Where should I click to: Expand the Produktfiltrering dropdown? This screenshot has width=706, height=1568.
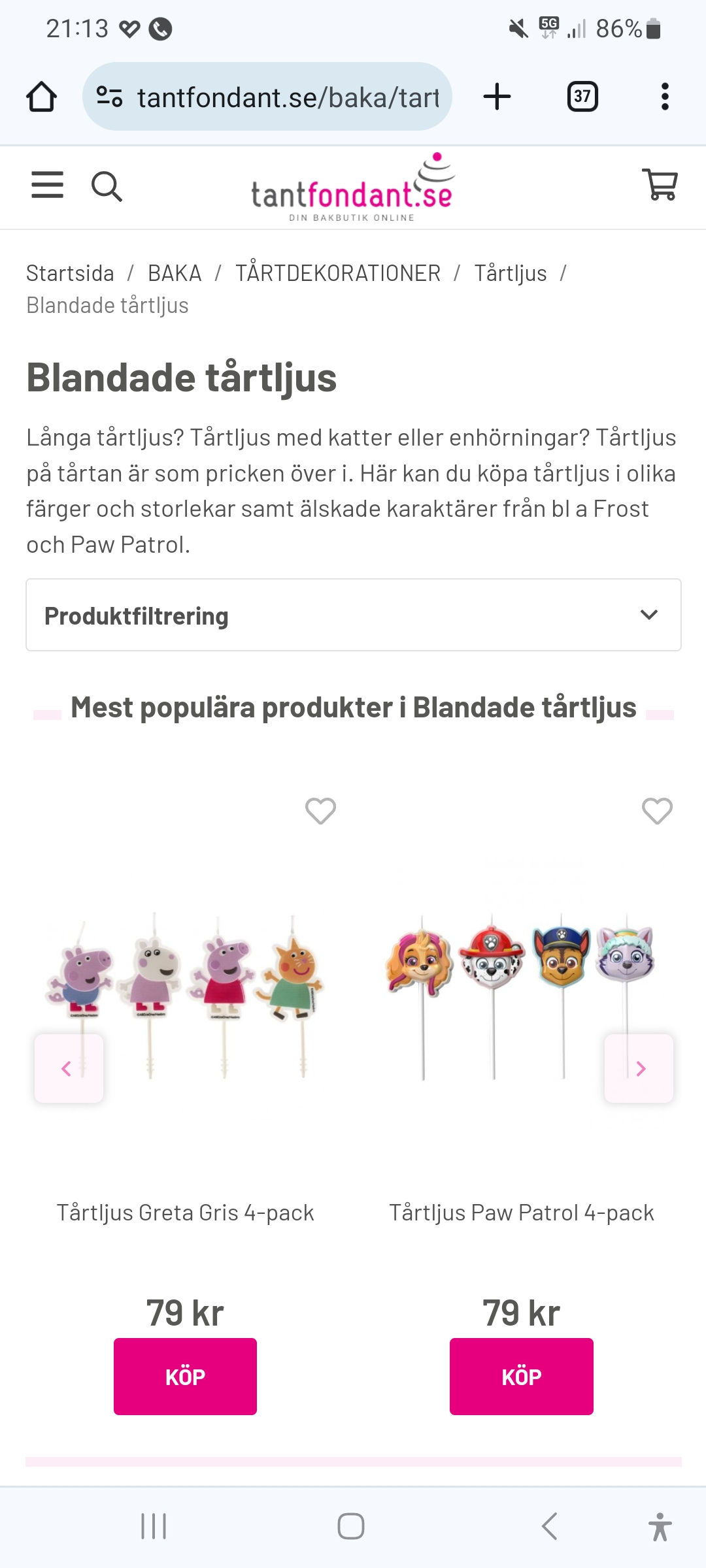353,615
